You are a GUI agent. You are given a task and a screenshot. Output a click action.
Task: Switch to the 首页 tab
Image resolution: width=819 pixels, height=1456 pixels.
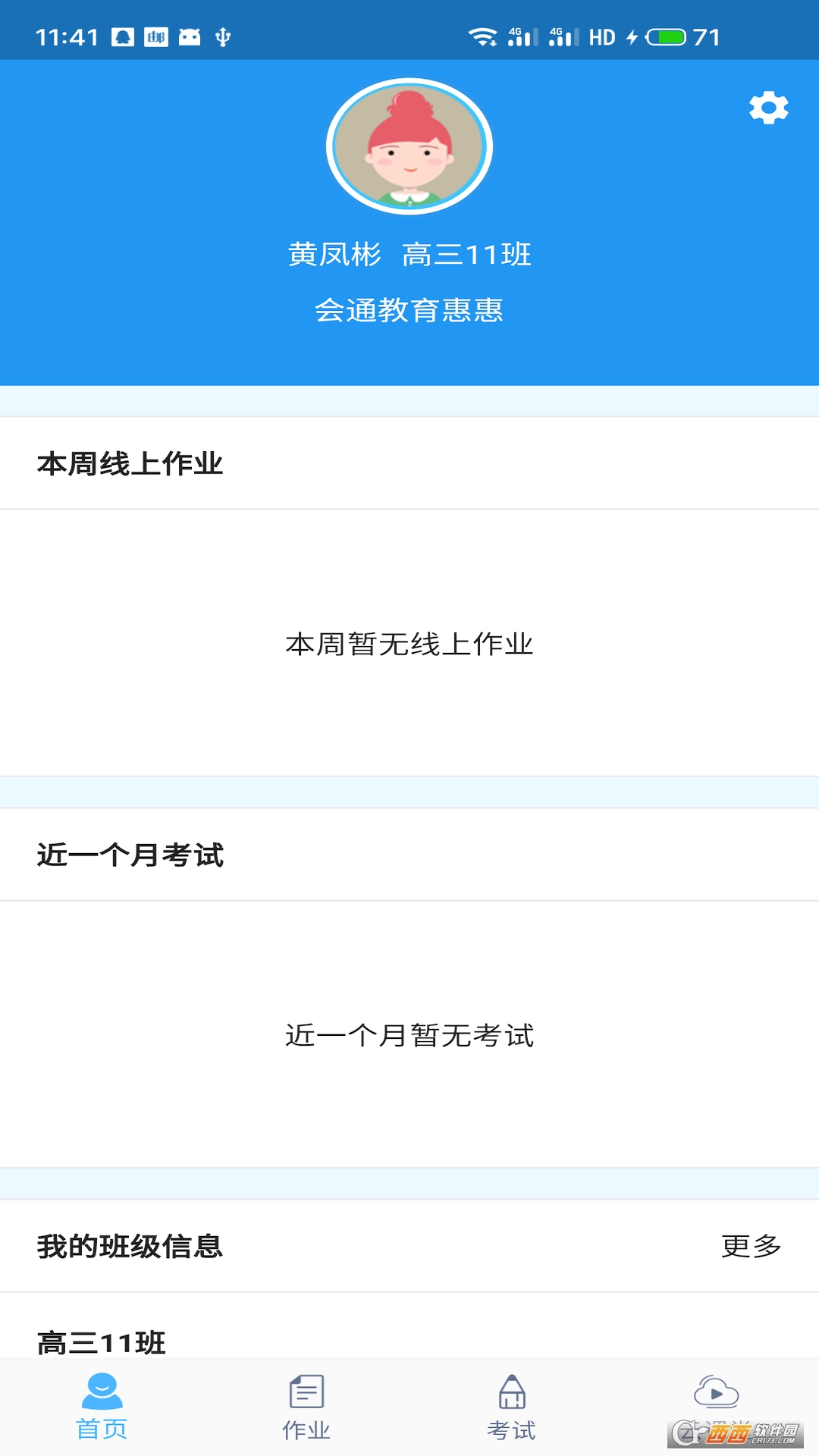coord(102,1407)
